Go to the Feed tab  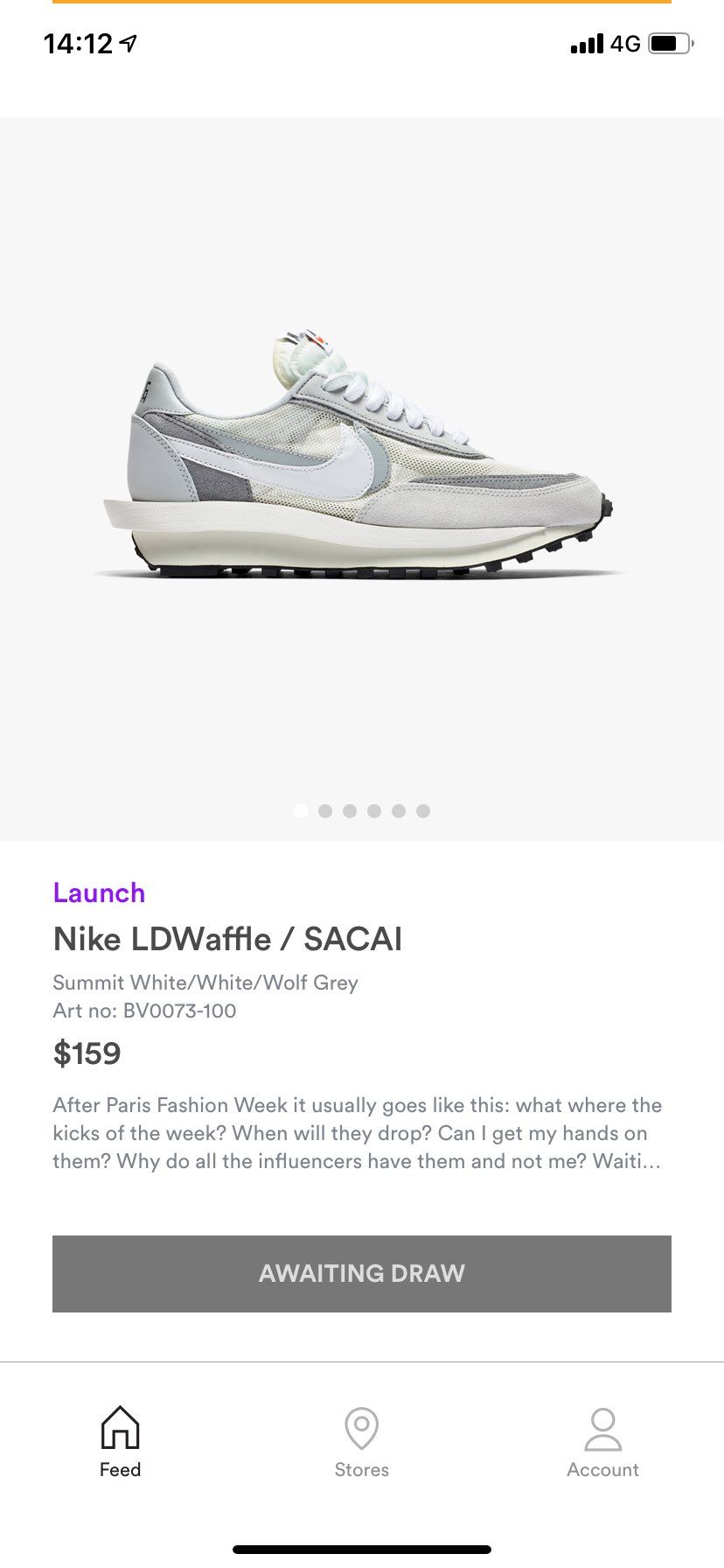(x=121, y=1443)
